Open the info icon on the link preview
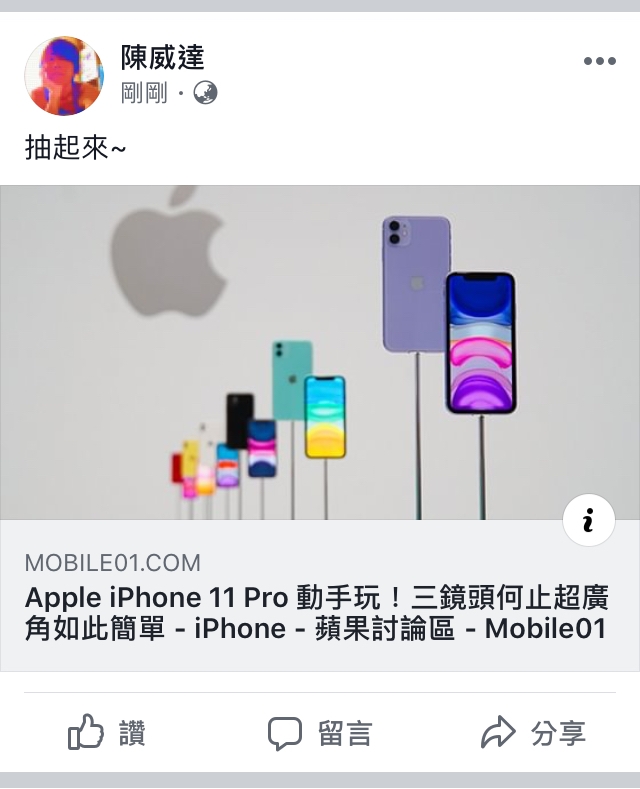The image size is (640, 789). coord(588,520)
